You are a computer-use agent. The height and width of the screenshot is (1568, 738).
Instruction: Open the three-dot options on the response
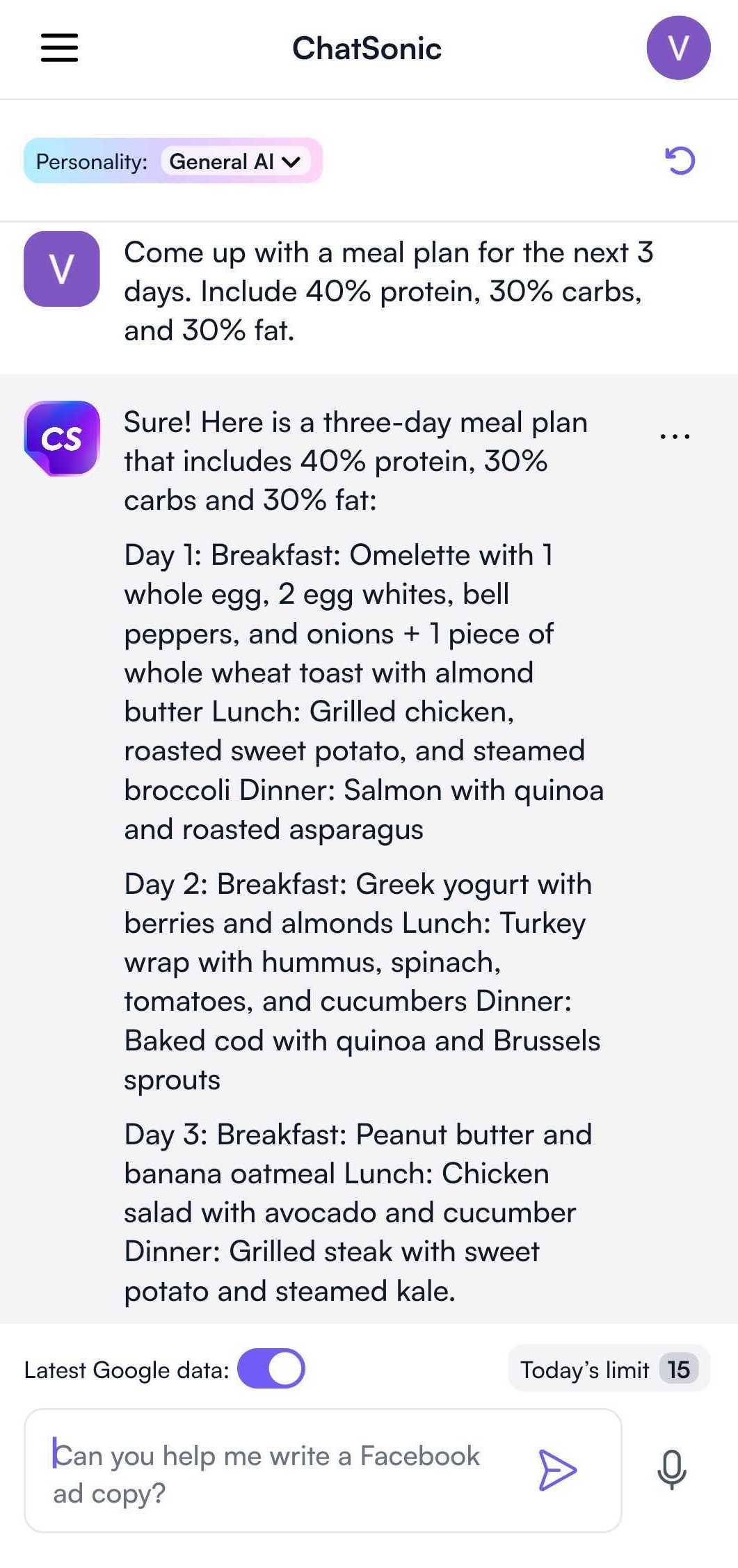point(674,436)
